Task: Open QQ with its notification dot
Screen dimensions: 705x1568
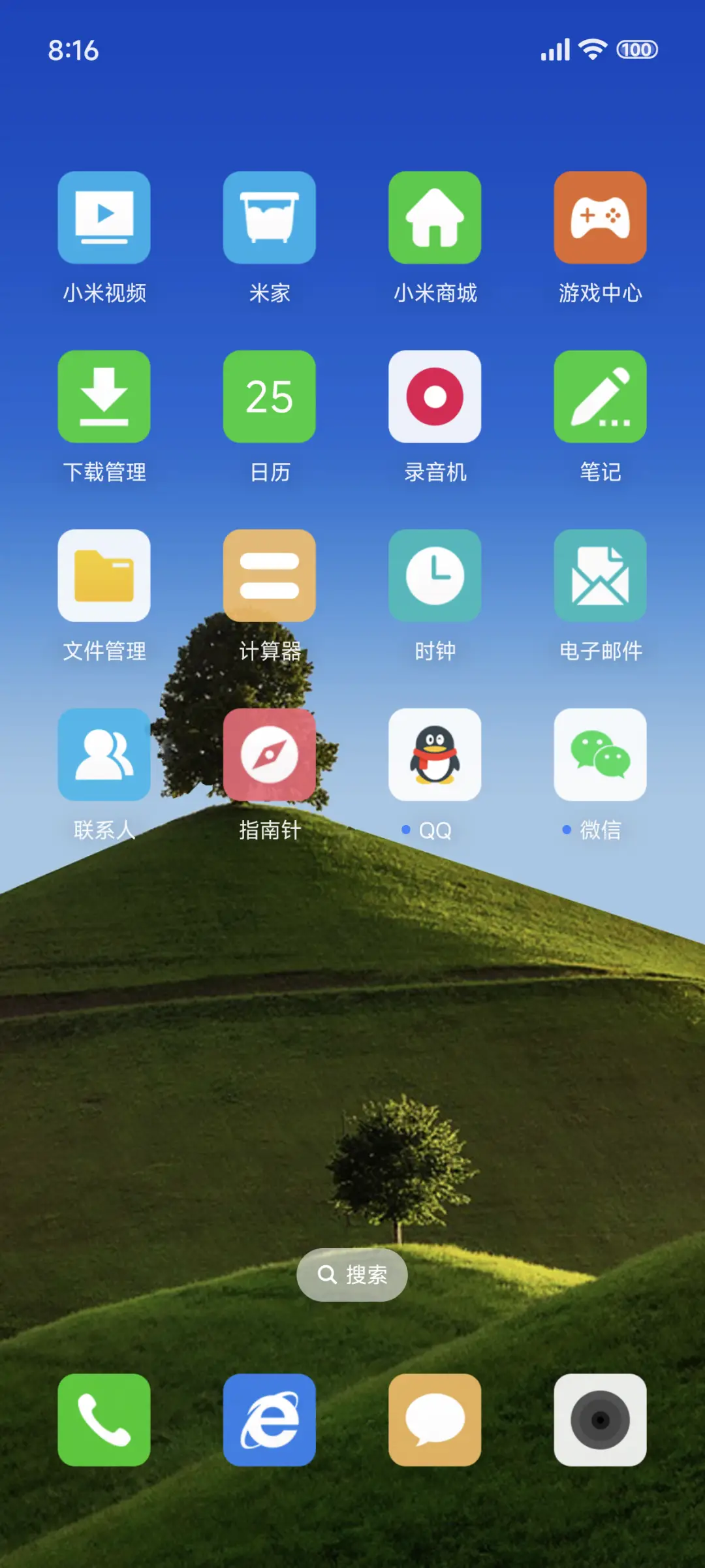Action: click(435, 755)
